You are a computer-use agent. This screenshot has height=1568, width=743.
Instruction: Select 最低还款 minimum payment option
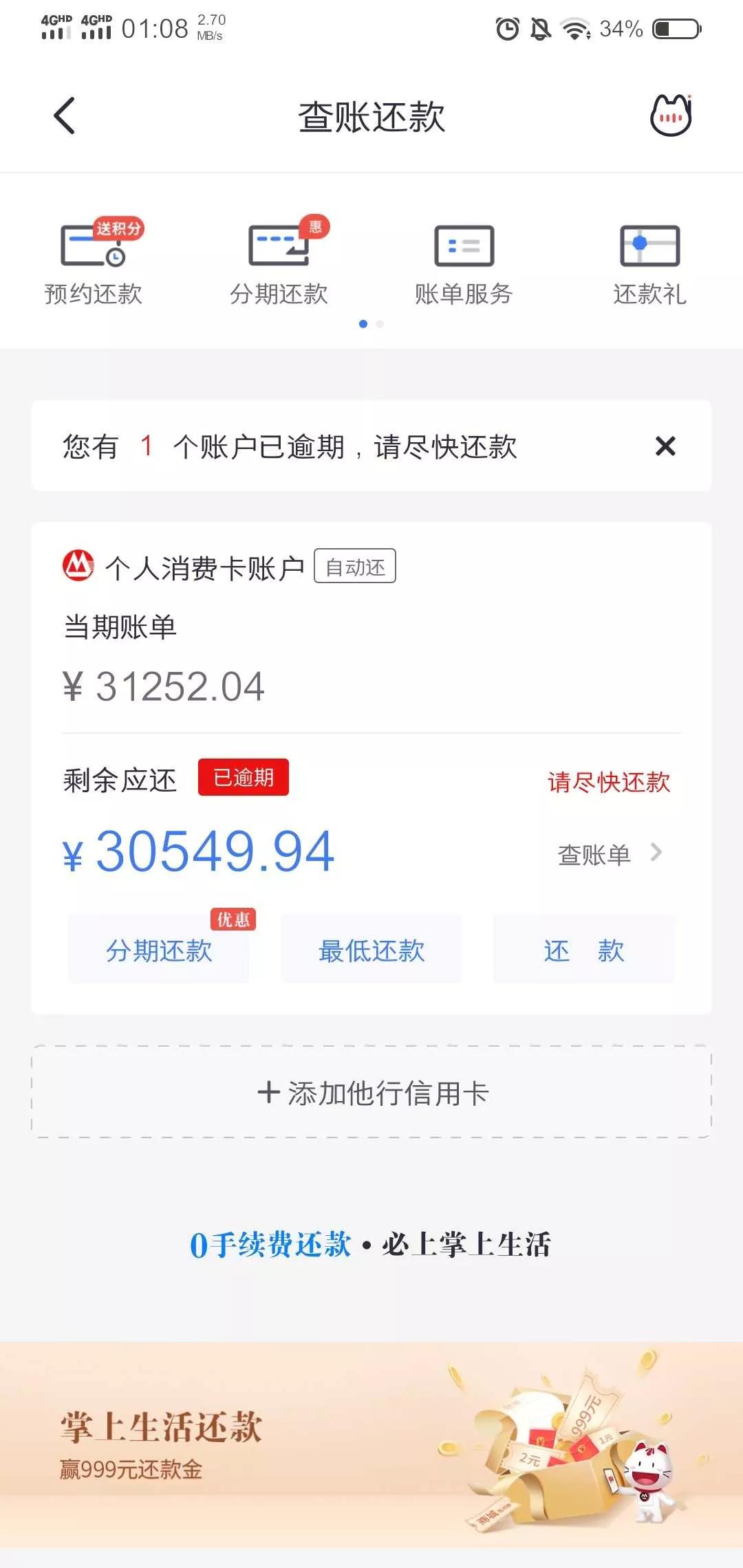(371, 950)
